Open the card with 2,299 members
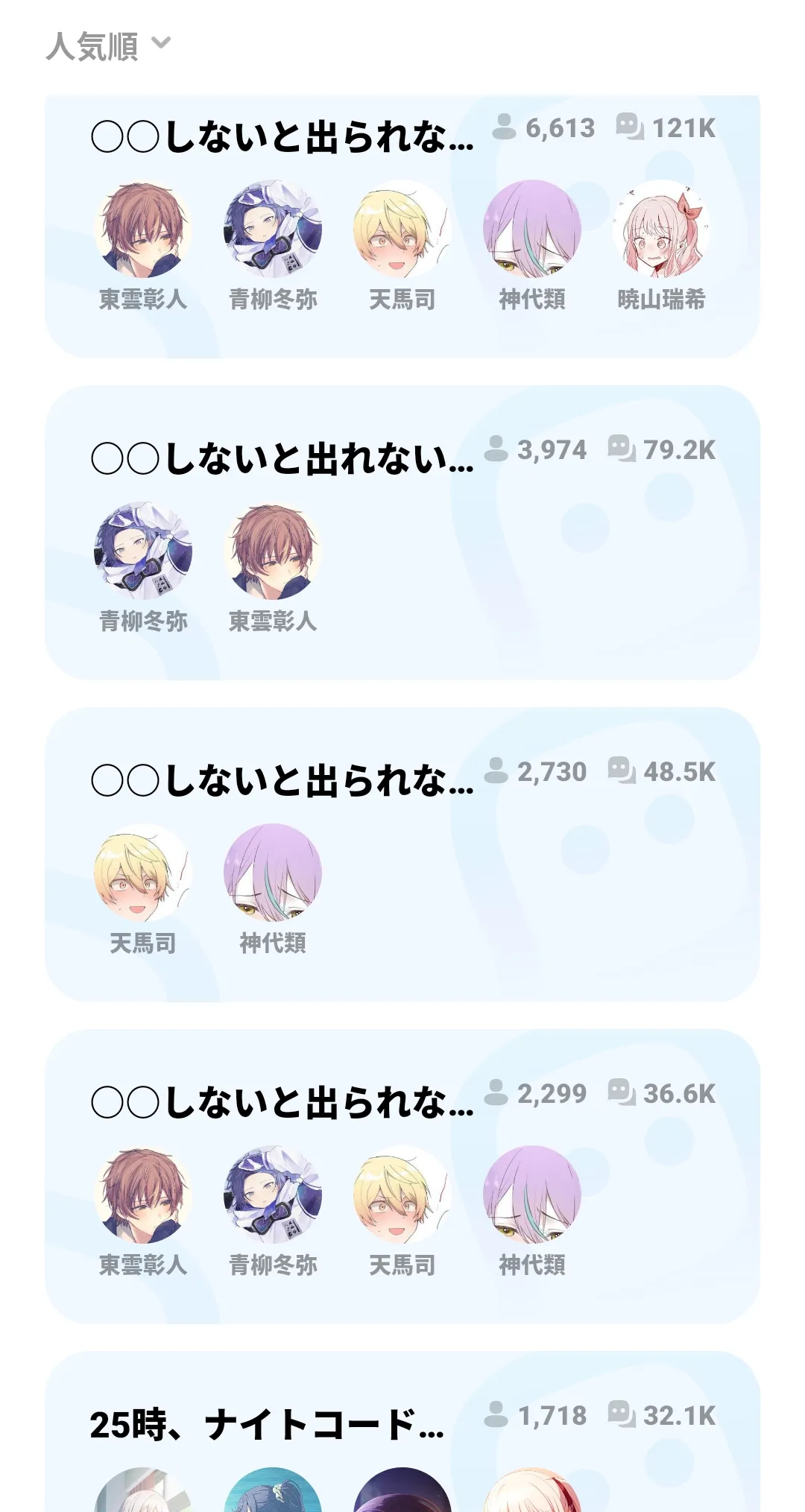 coord(402,1177)
